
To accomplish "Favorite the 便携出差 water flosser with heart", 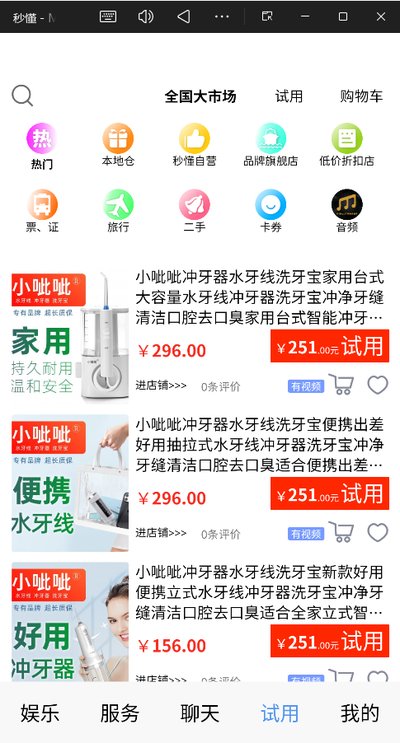I will [378, 533].
